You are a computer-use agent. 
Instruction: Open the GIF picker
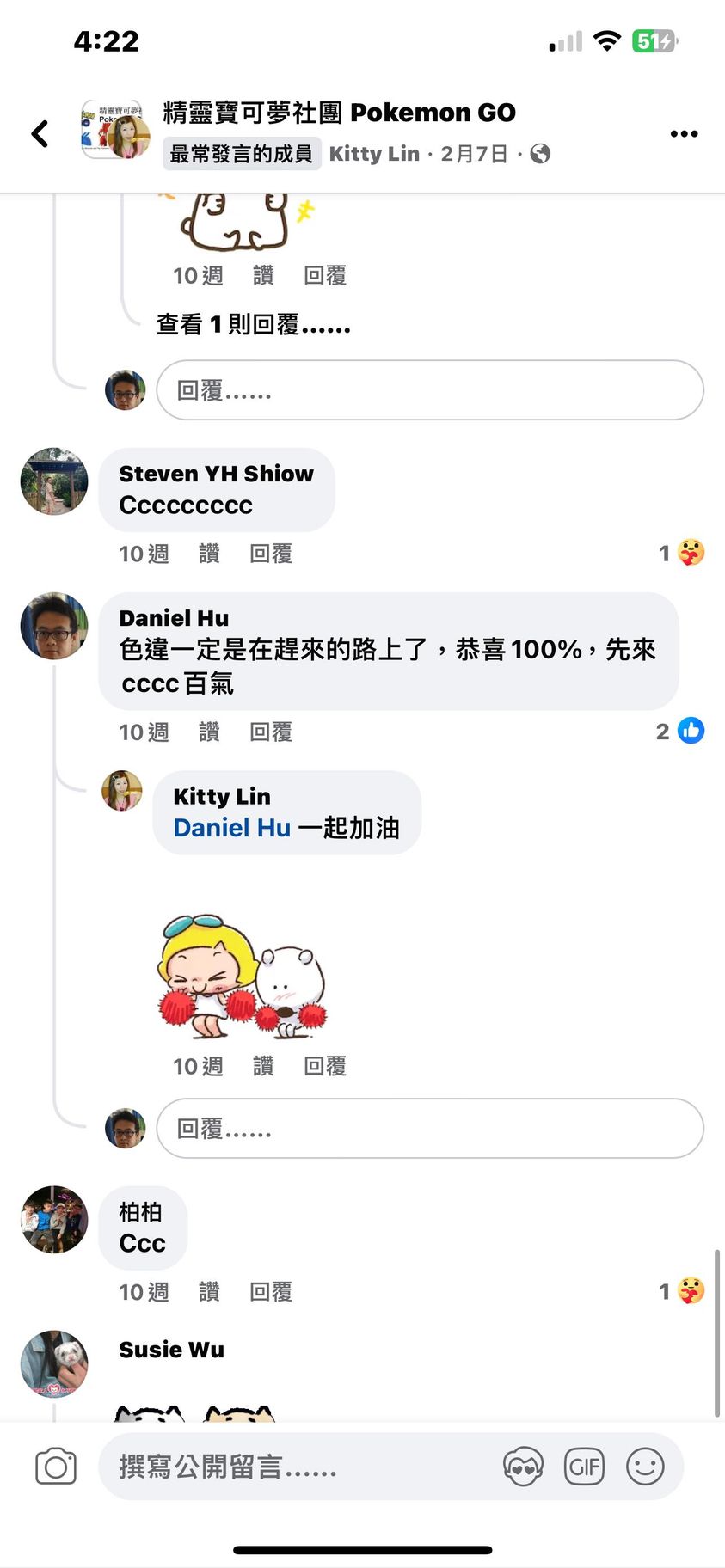tap(584, 1467)
